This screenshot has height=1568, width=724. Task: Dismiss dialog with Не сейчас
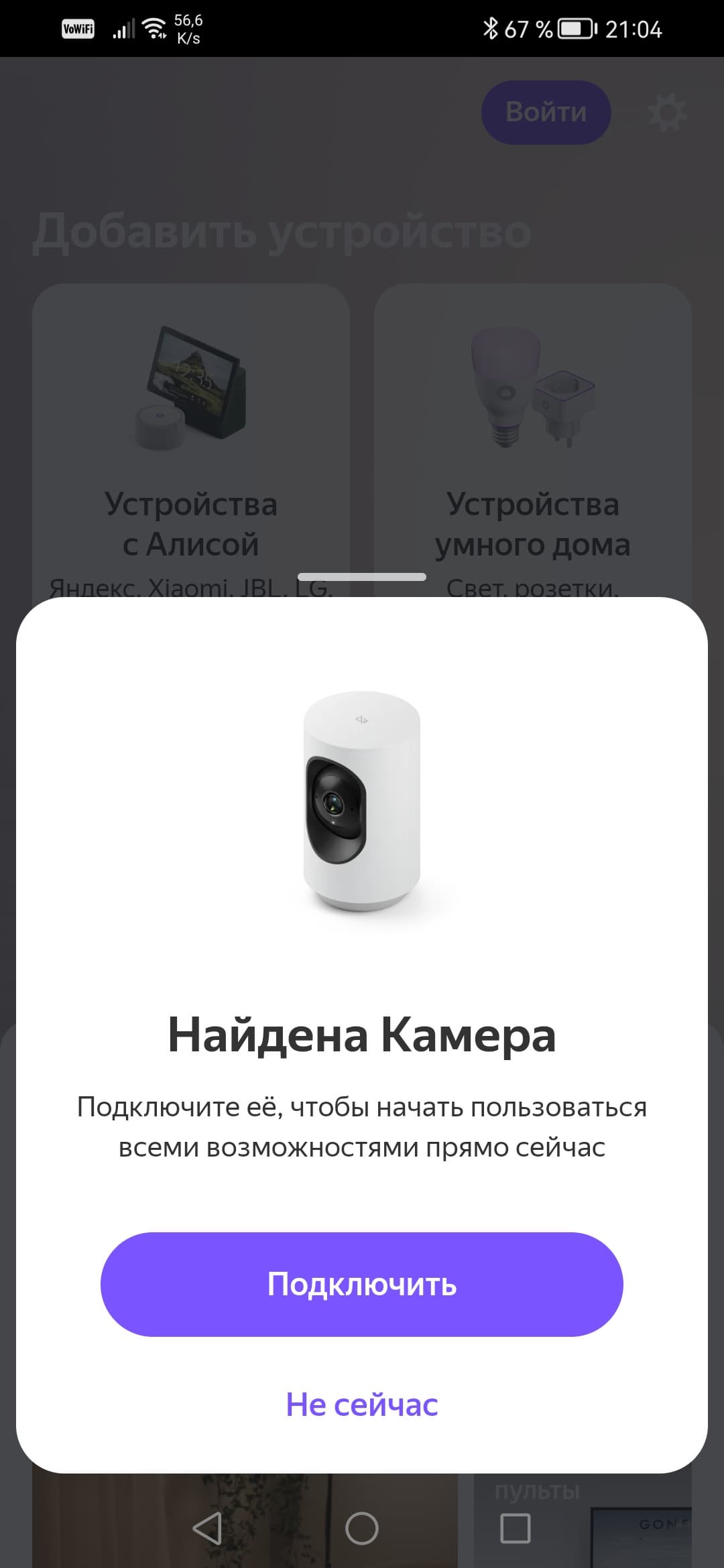coord(362,1404)
